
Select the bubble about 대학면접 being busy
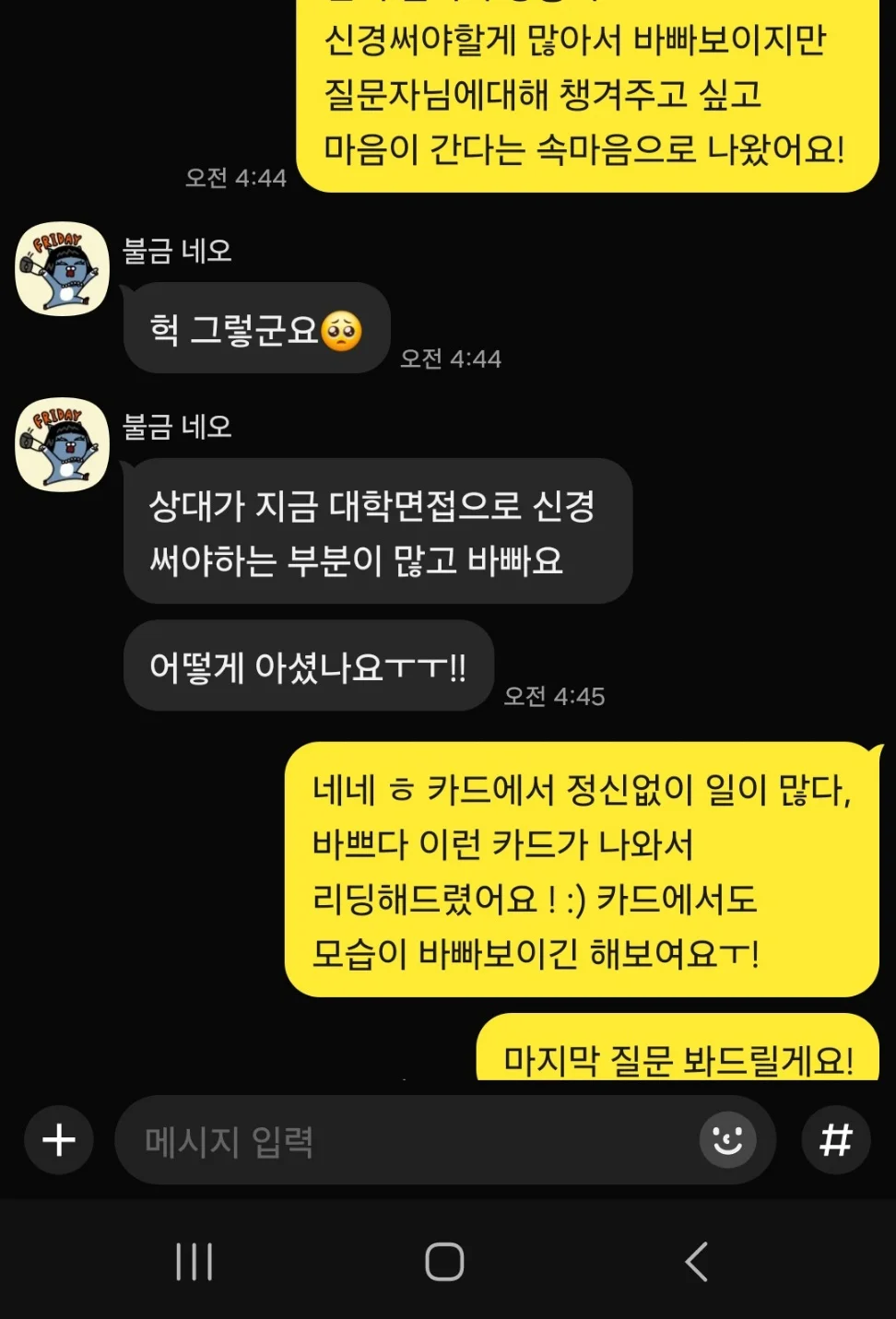tap(376, 533)
